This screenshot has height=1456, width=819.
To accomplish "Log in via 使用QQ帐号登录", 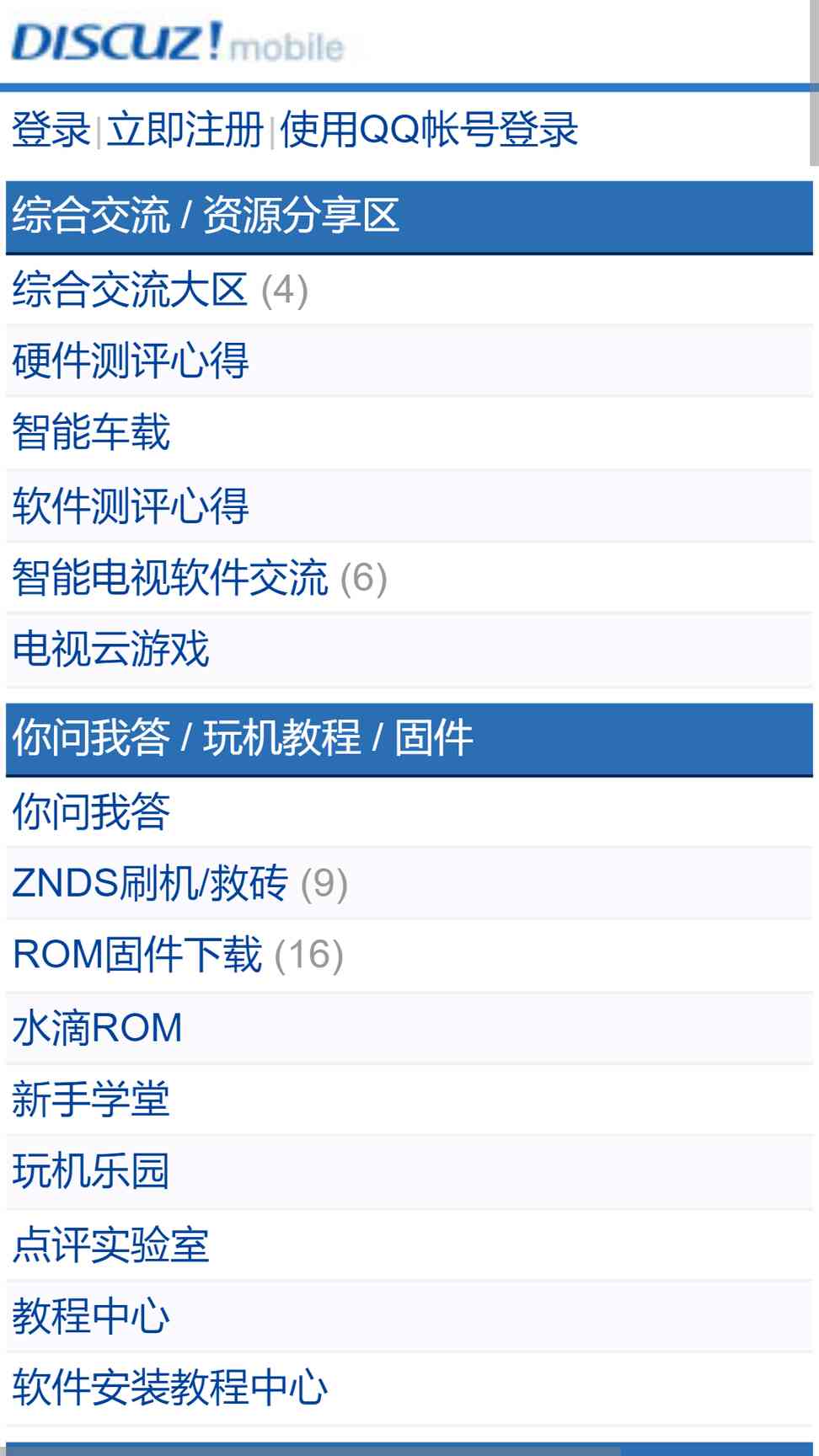I will pyautogui.click(x=429, y=131).
